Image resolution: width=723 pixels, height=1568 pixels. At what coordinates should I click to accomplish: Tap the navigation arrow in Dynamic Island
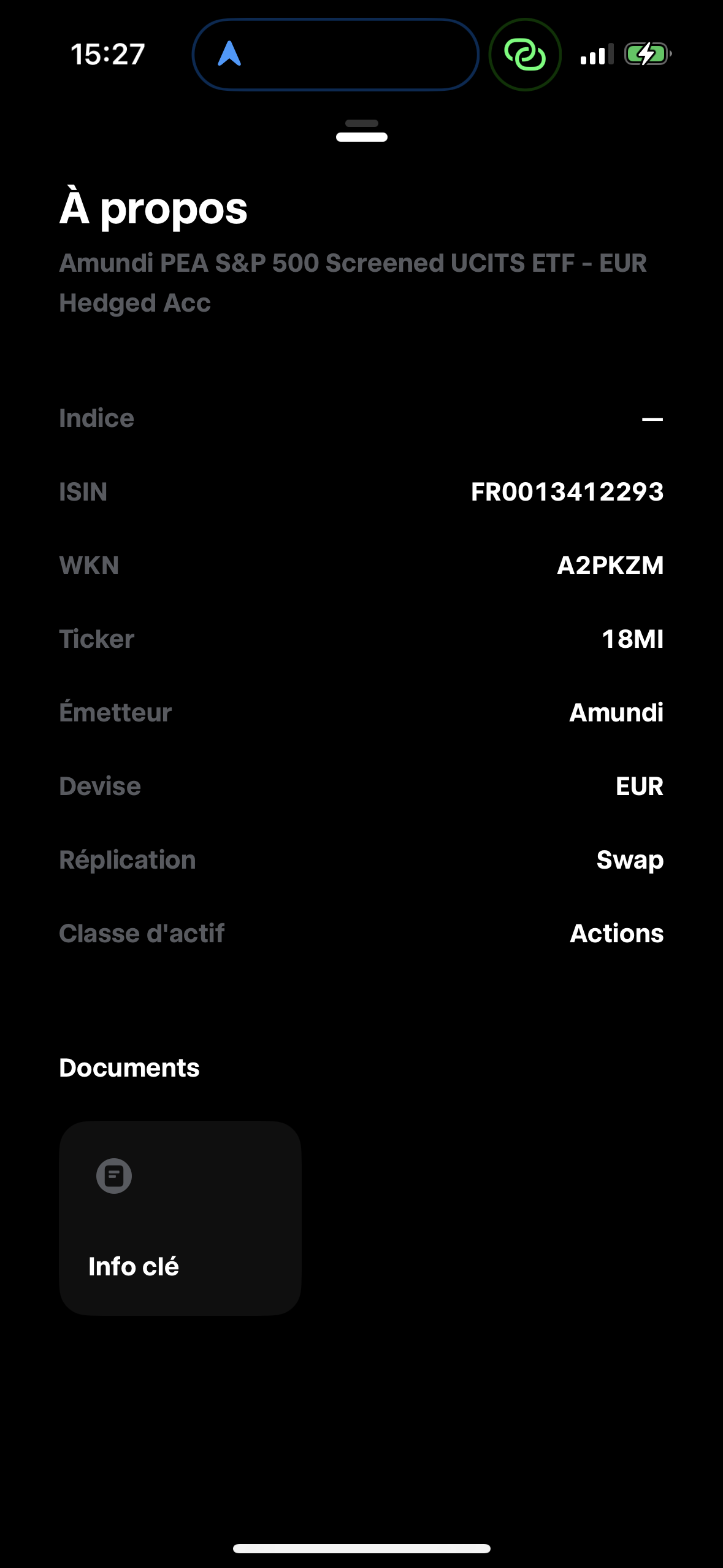coord(229,54)
